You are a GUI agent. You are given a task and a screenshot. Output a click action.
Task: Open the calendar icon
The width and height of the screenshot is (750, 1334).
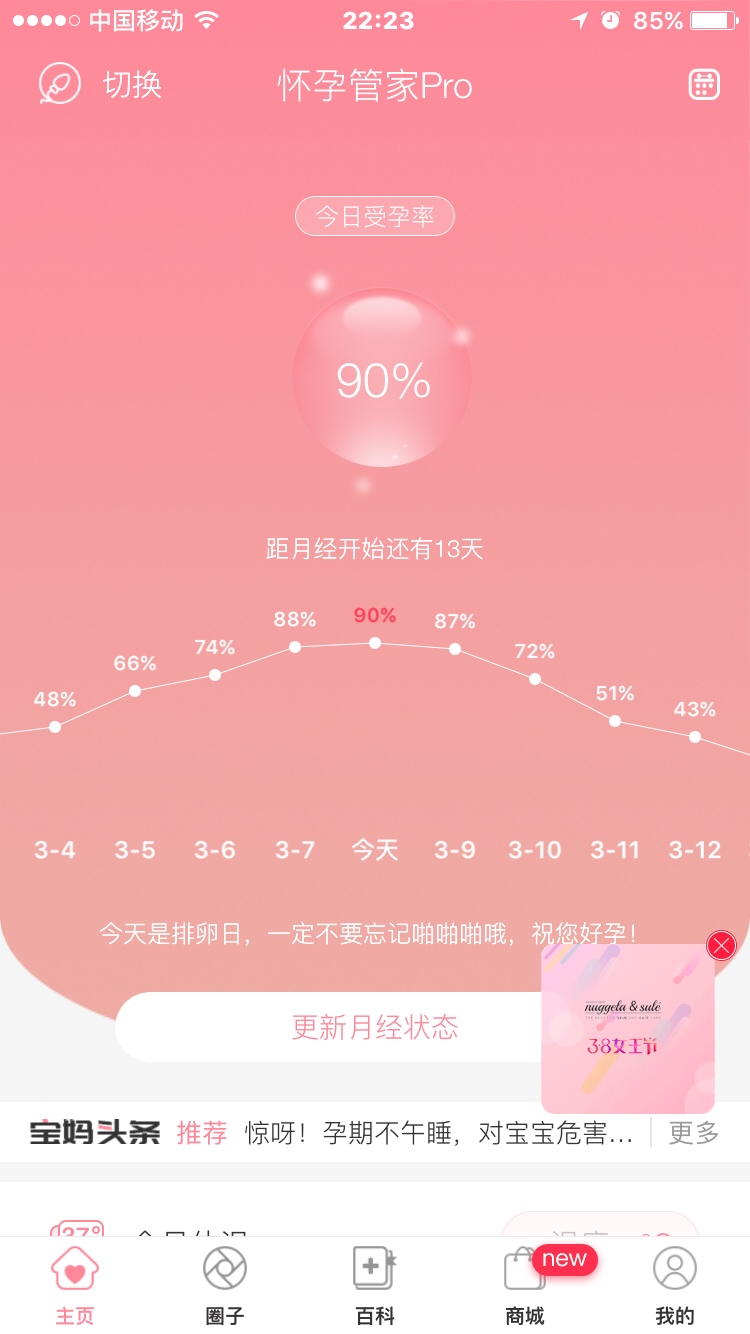pos(704,85)
